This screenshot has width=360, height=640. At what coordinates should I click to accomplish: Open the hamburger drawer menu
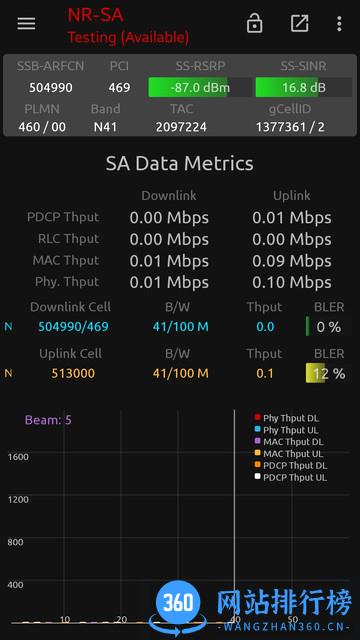coord(27,24)
